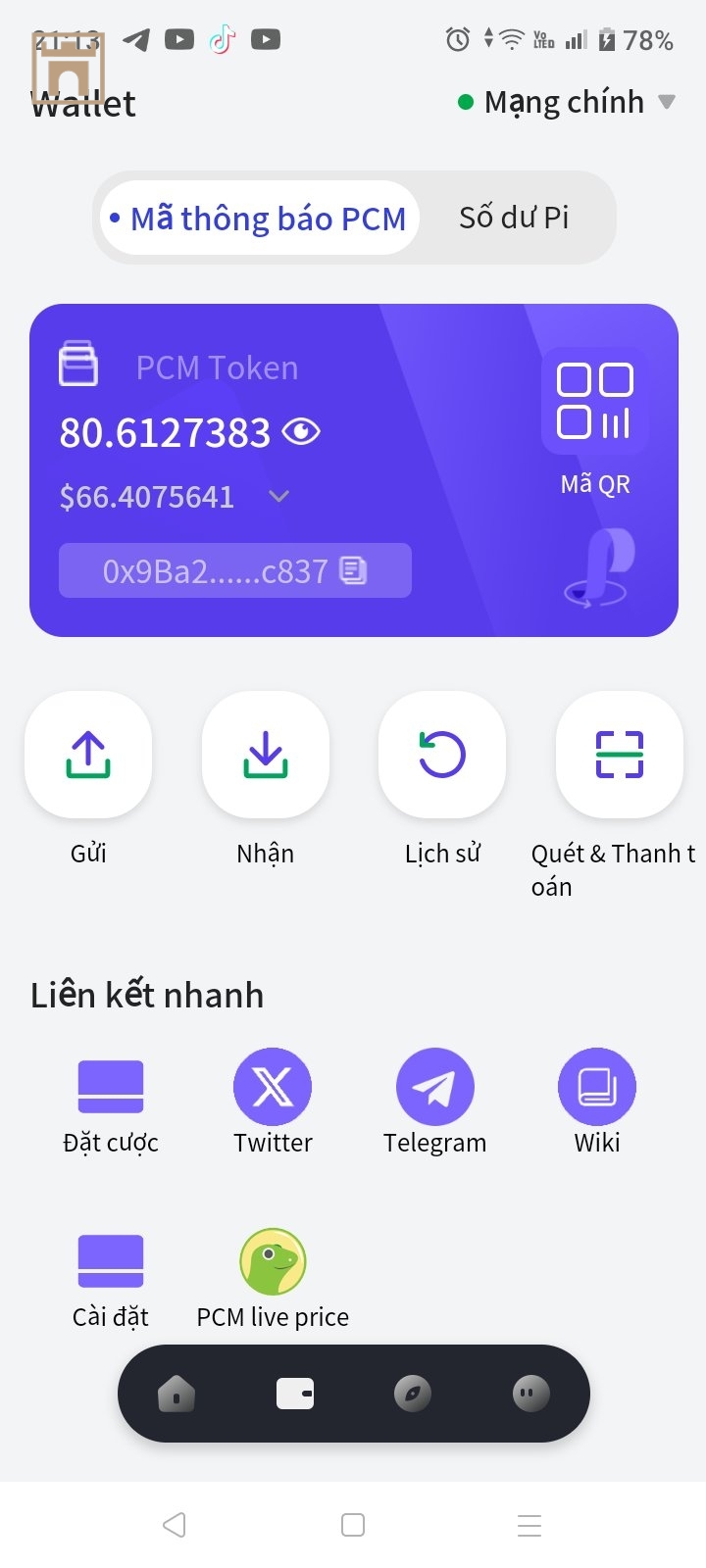View Lịch sử transaction history
This screenshot has width=706, height=1568.
click(442, 755)
